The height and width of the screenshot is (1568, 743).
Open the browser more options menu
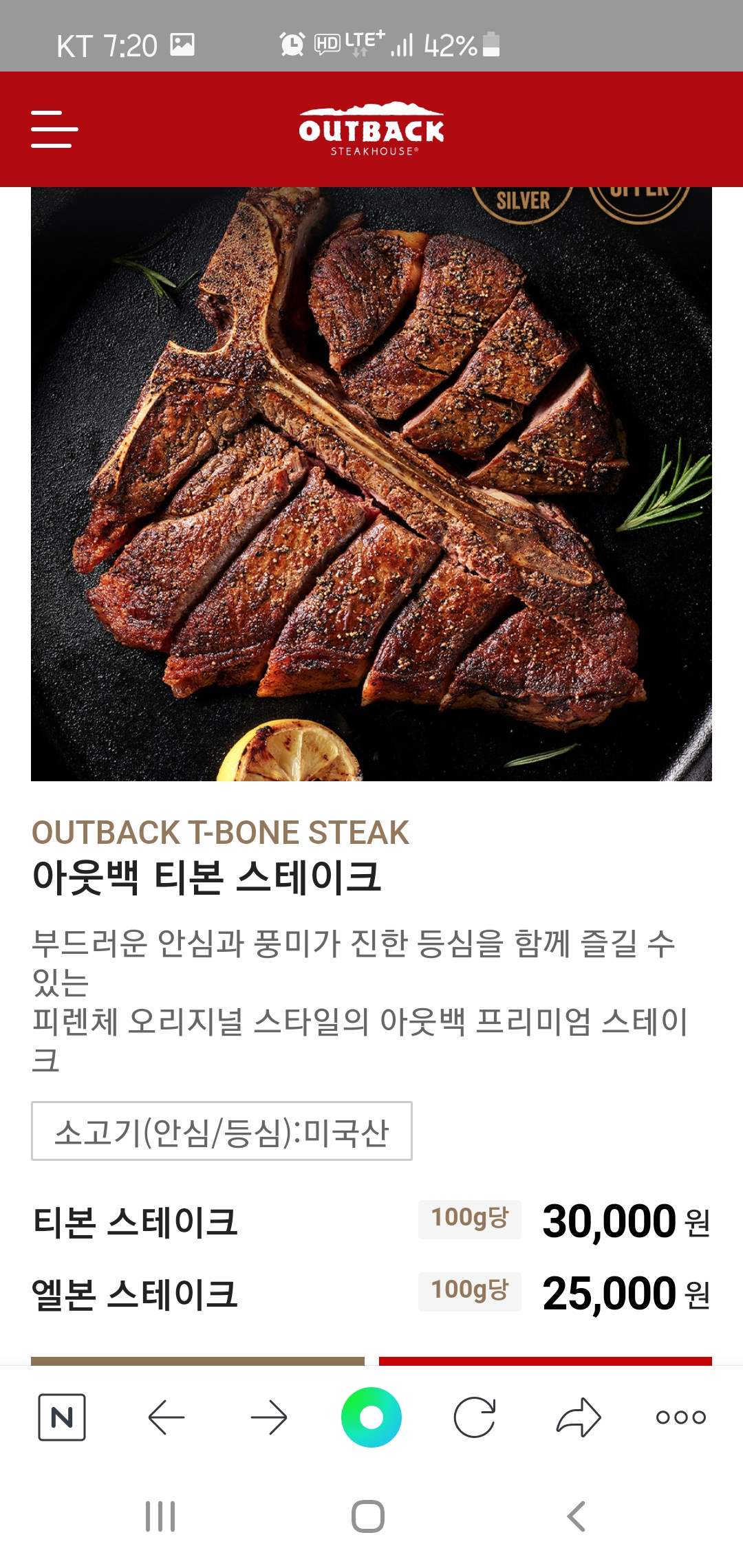click(x=680, y=1417)
